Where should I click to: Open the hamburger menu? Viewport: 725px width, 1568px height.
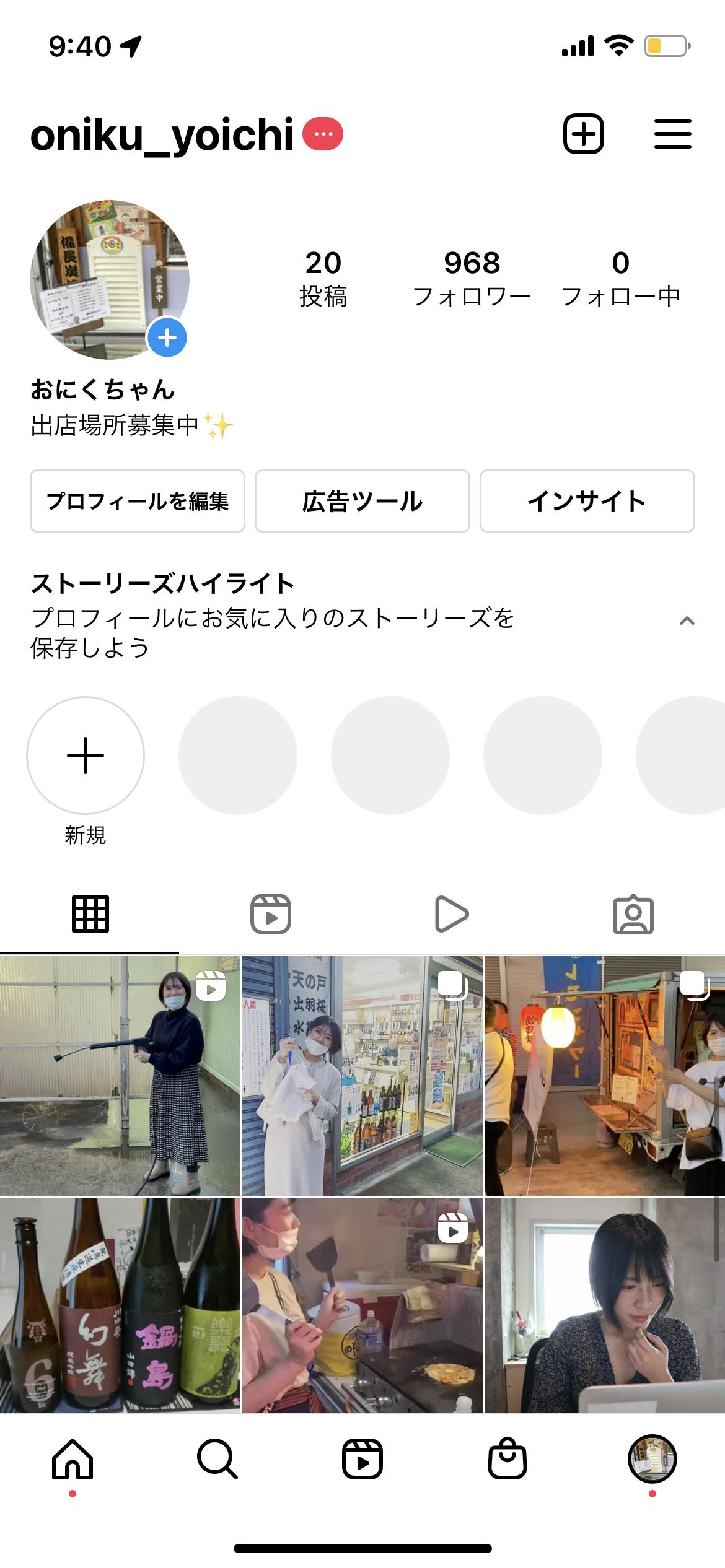pos(672,134)
